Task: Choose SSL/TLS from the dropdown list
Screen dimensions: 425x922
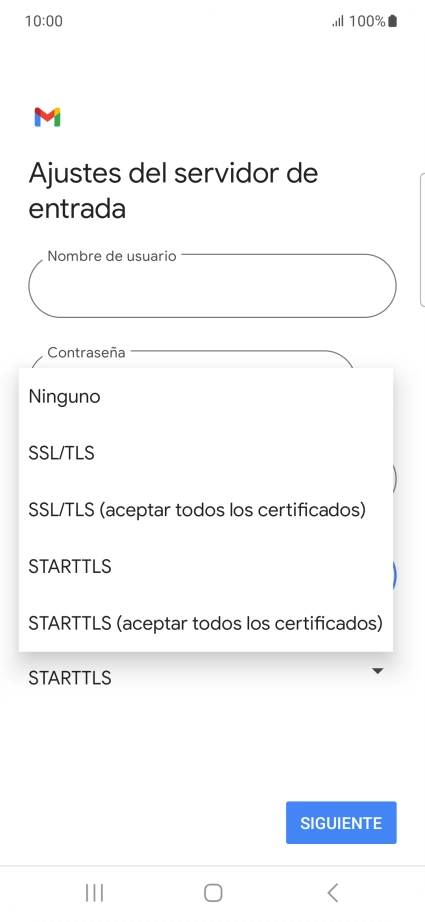Action: click(206, 453)
